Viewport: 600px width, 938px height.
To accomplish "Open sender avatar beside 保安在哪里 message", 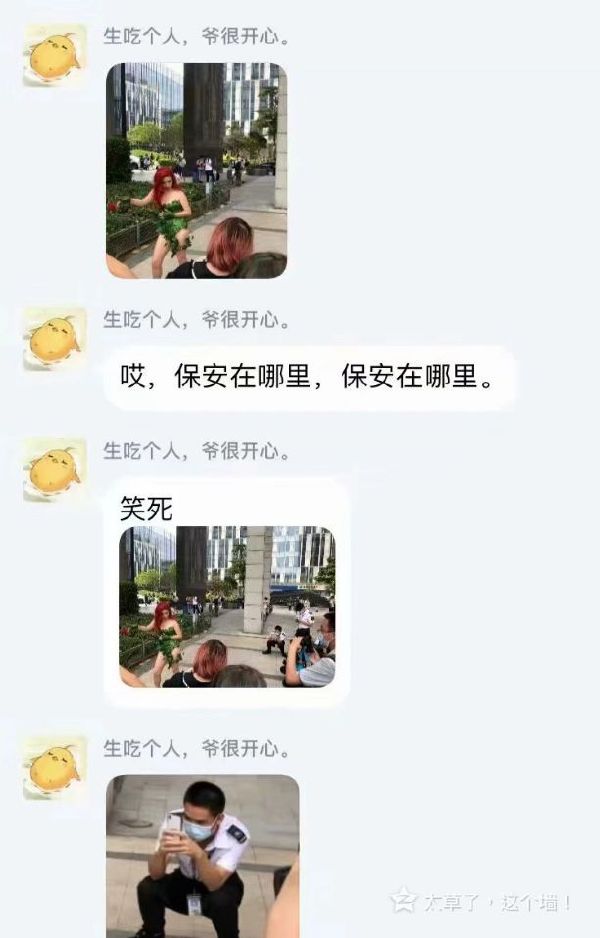I will [x=54, y=339].
